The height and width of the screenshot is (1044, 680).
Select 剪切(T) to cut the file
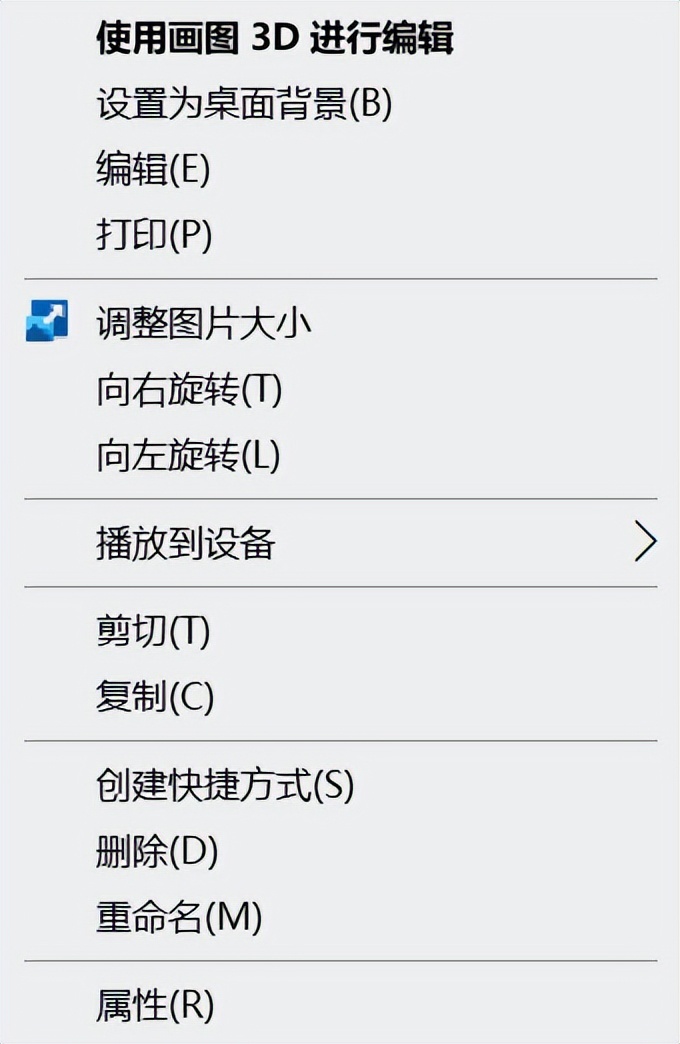(153, 631)
